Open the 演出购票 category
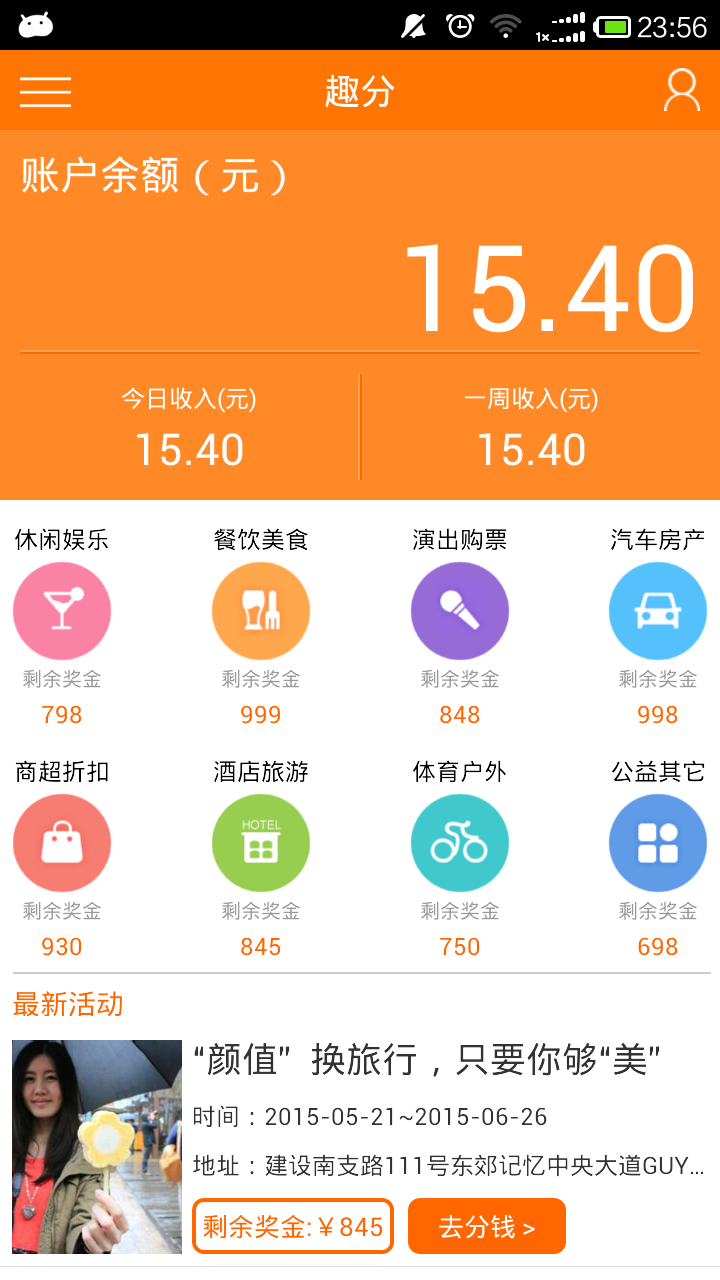 460,611
